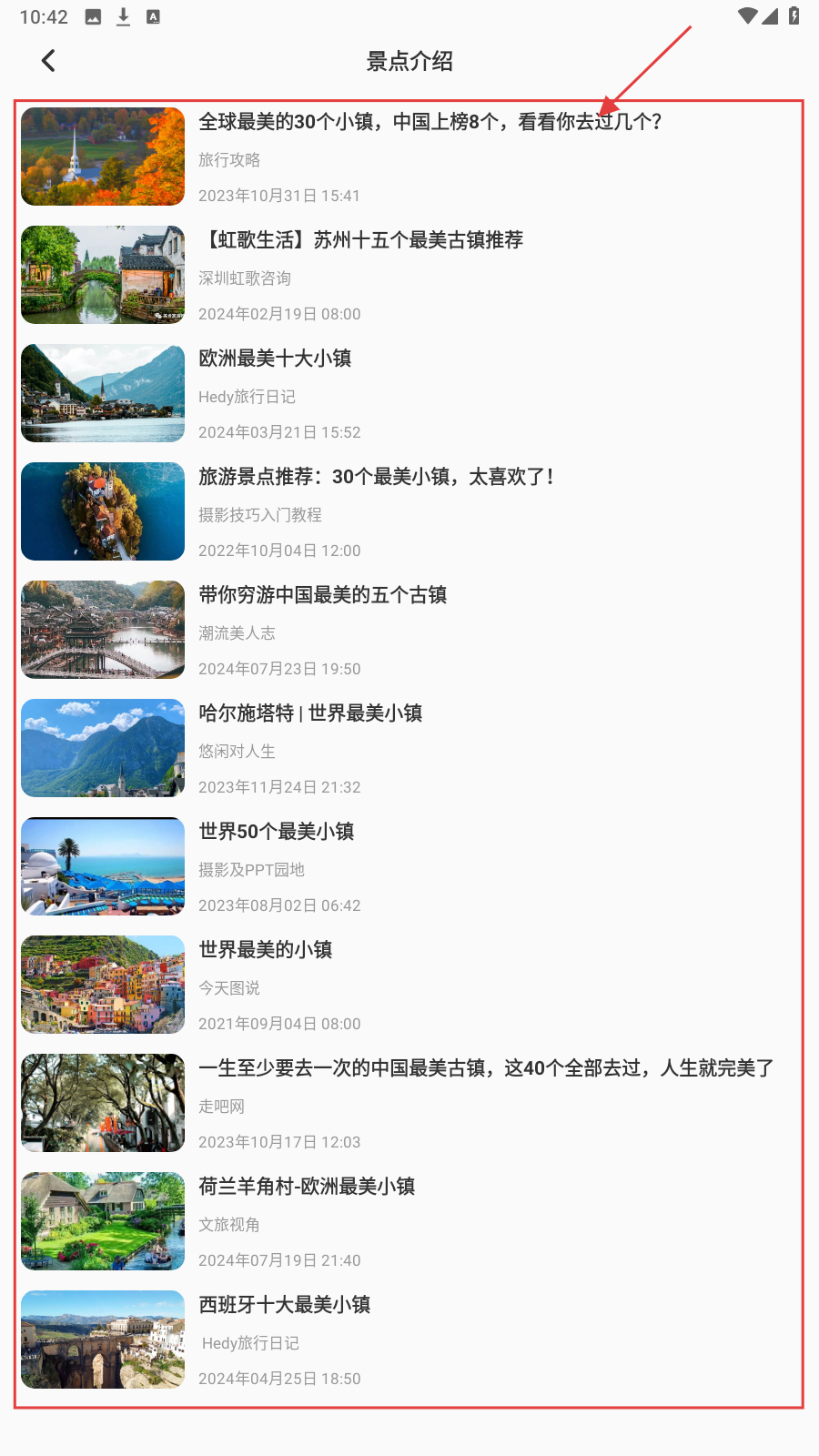Open 旅游景点推荐：30个最美小镇 article
Screen dimensions: 819x1456
tap(376, 477)
